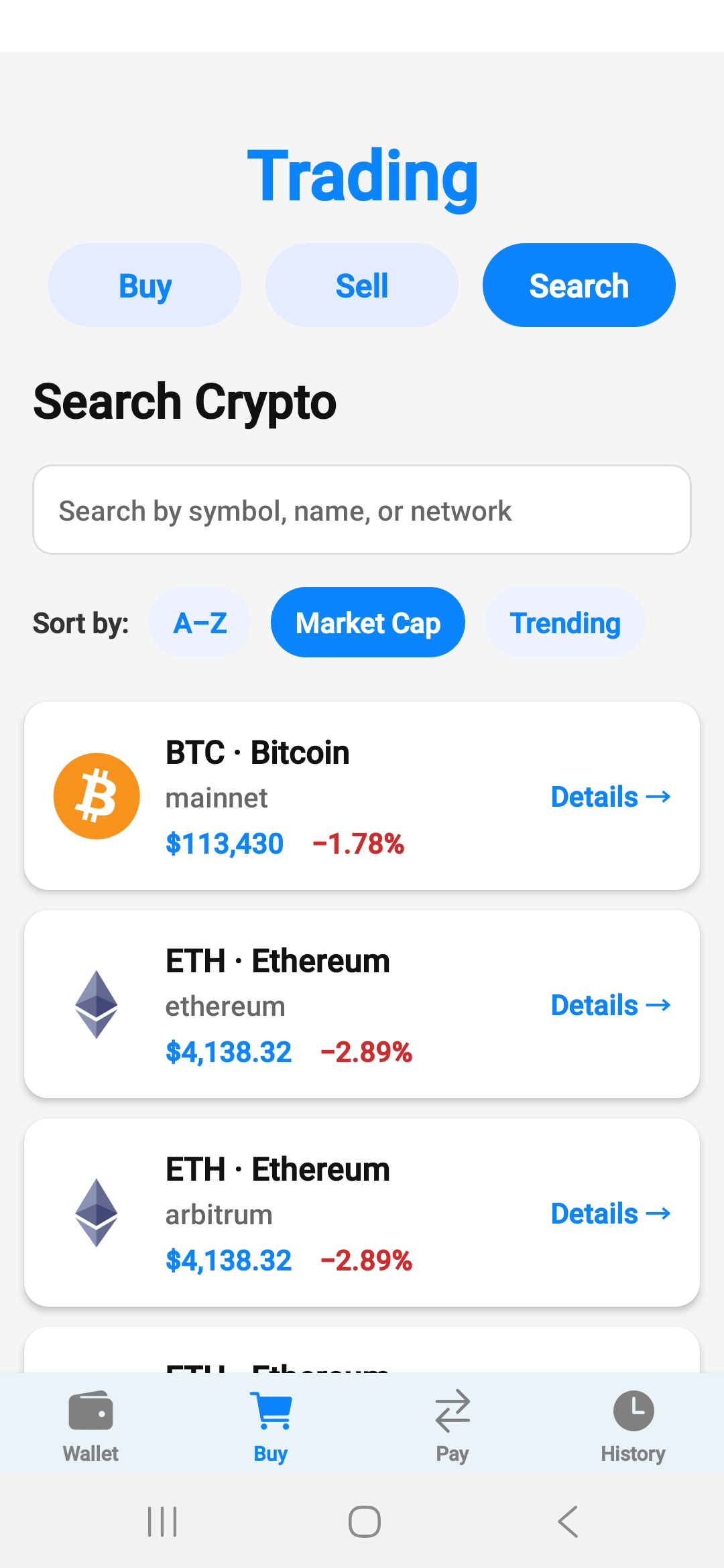Click the crypto search input field
This screenshot has height=1568, width=724.
362,509
